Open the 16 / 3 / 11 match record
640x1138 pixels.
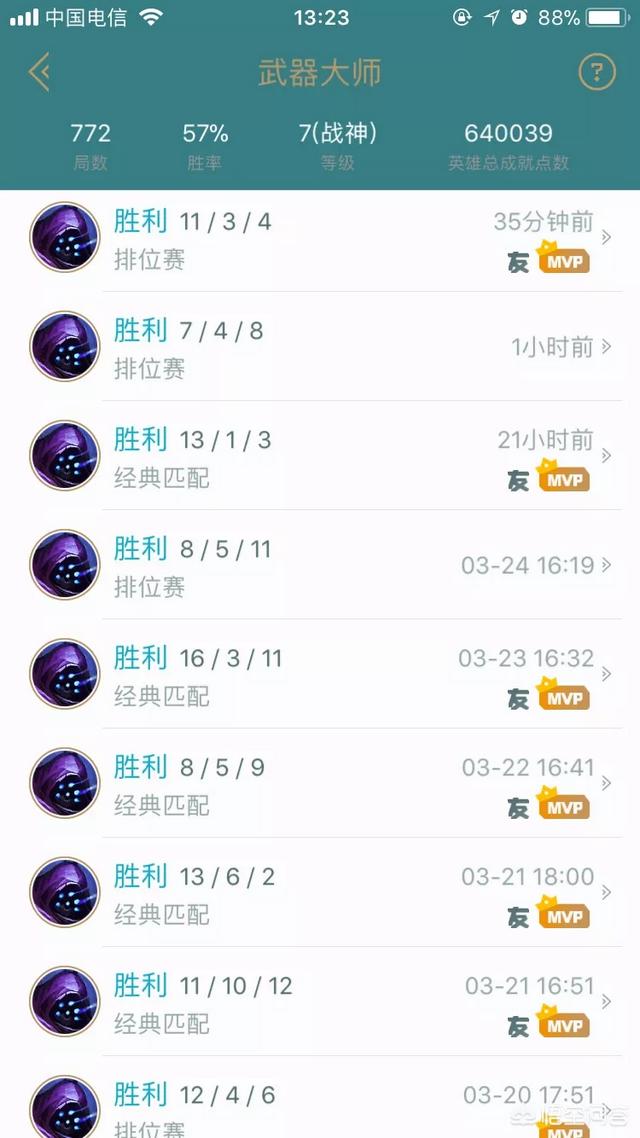(320, 674)
